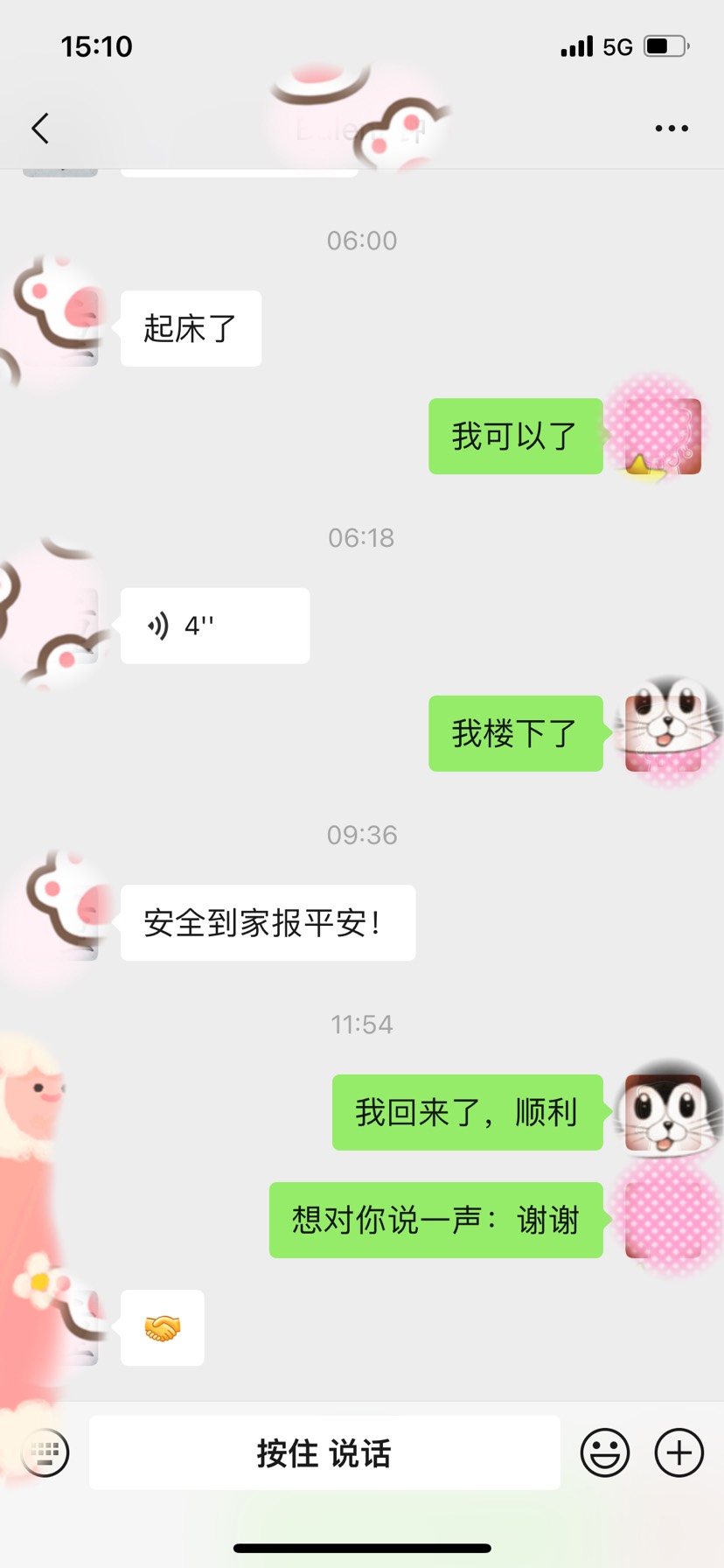Open contact's avatar beside 安全到家报平安！
Screen dimensions: 724x1568
click(61, 922)
